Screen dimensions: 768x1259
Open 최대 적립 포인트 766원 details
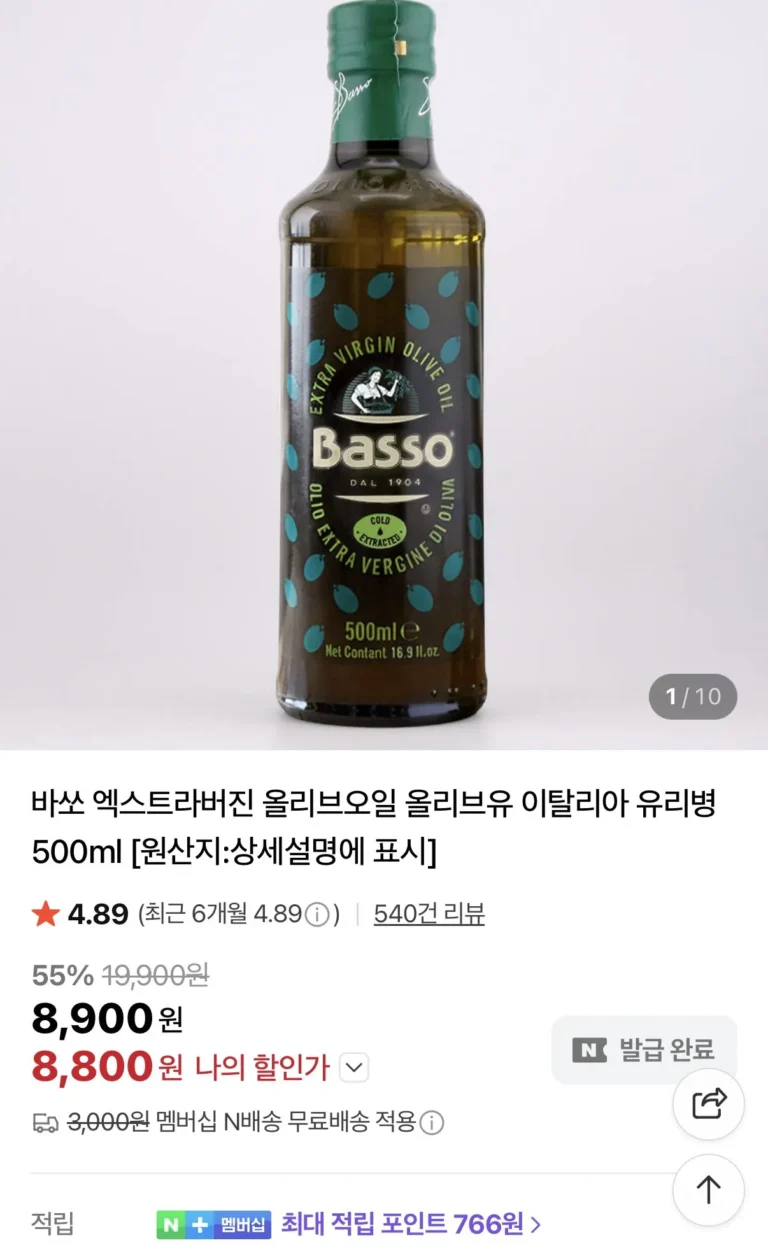(410, 1224)
